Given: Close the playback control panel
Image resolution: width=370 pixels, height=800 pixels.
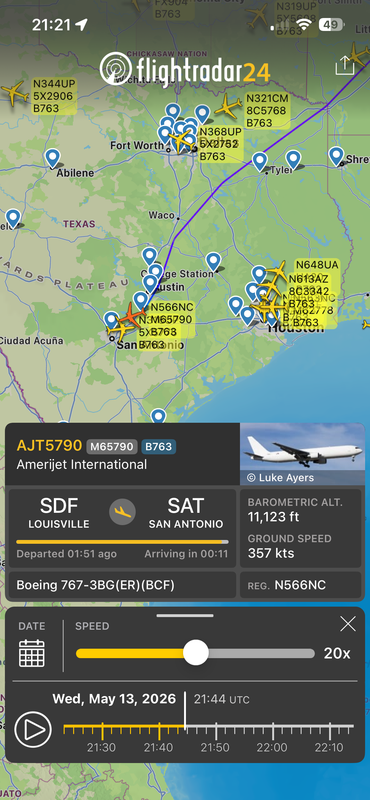Looking at the screenshot, I should coord(348,623).
